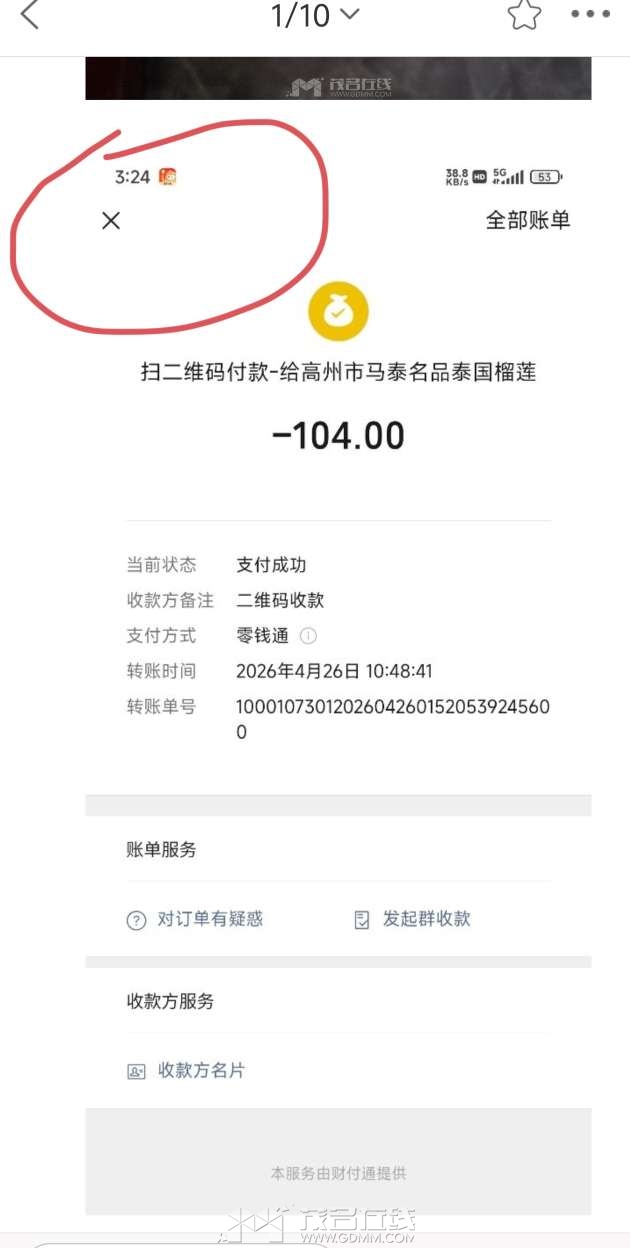Favorite this post with the star
Screen dimensions: 630x1248
point(524,15)
